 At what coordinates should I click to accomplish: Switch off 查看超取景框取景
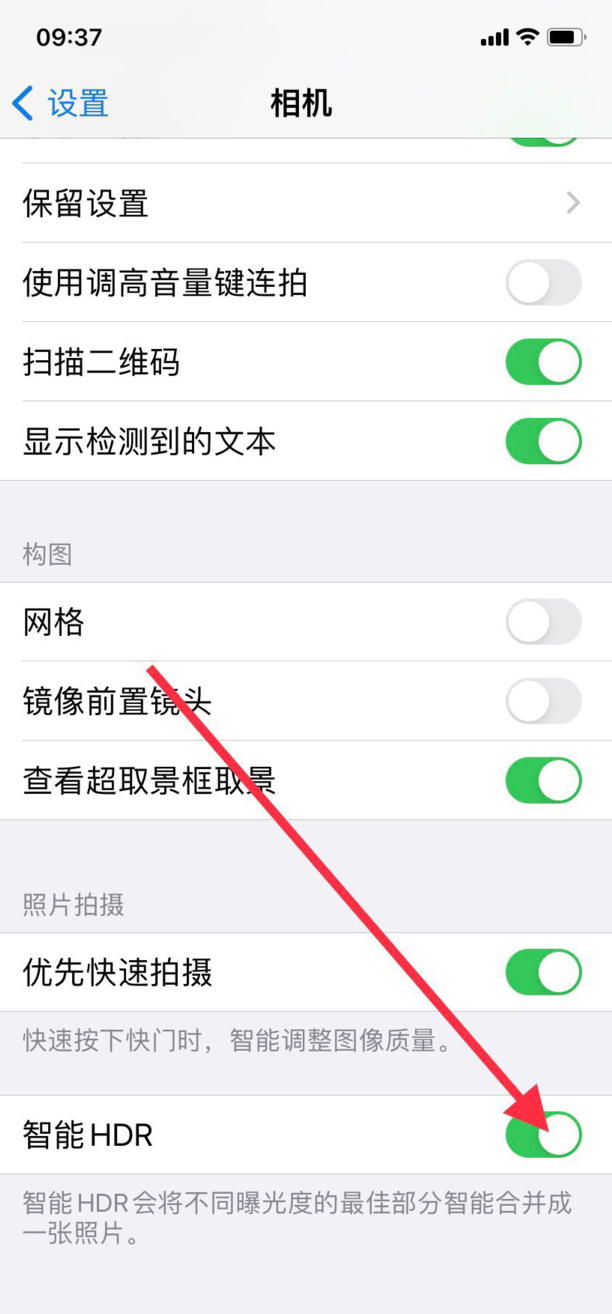[543, 780]
